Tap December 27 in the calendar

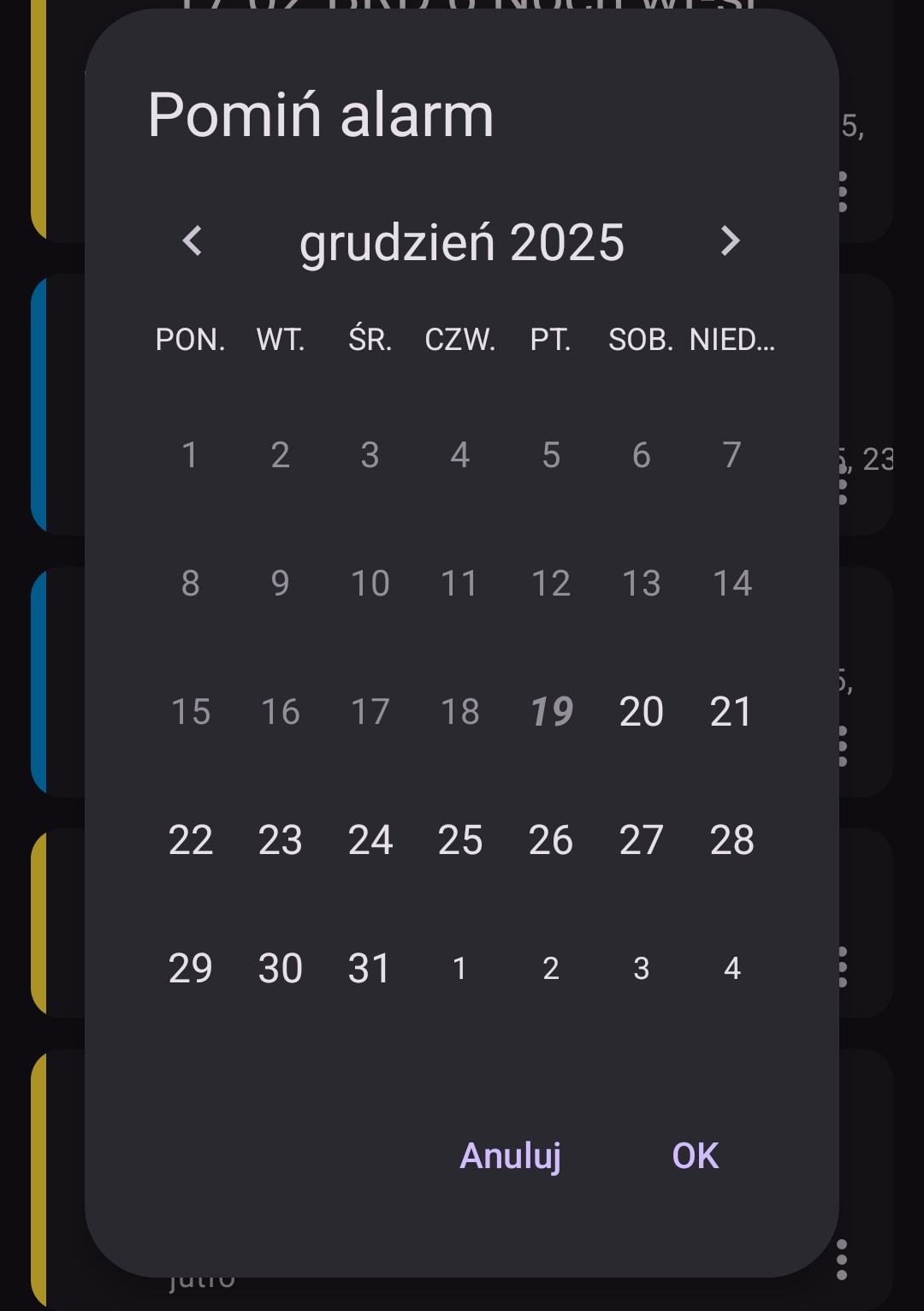coord(641,840)
